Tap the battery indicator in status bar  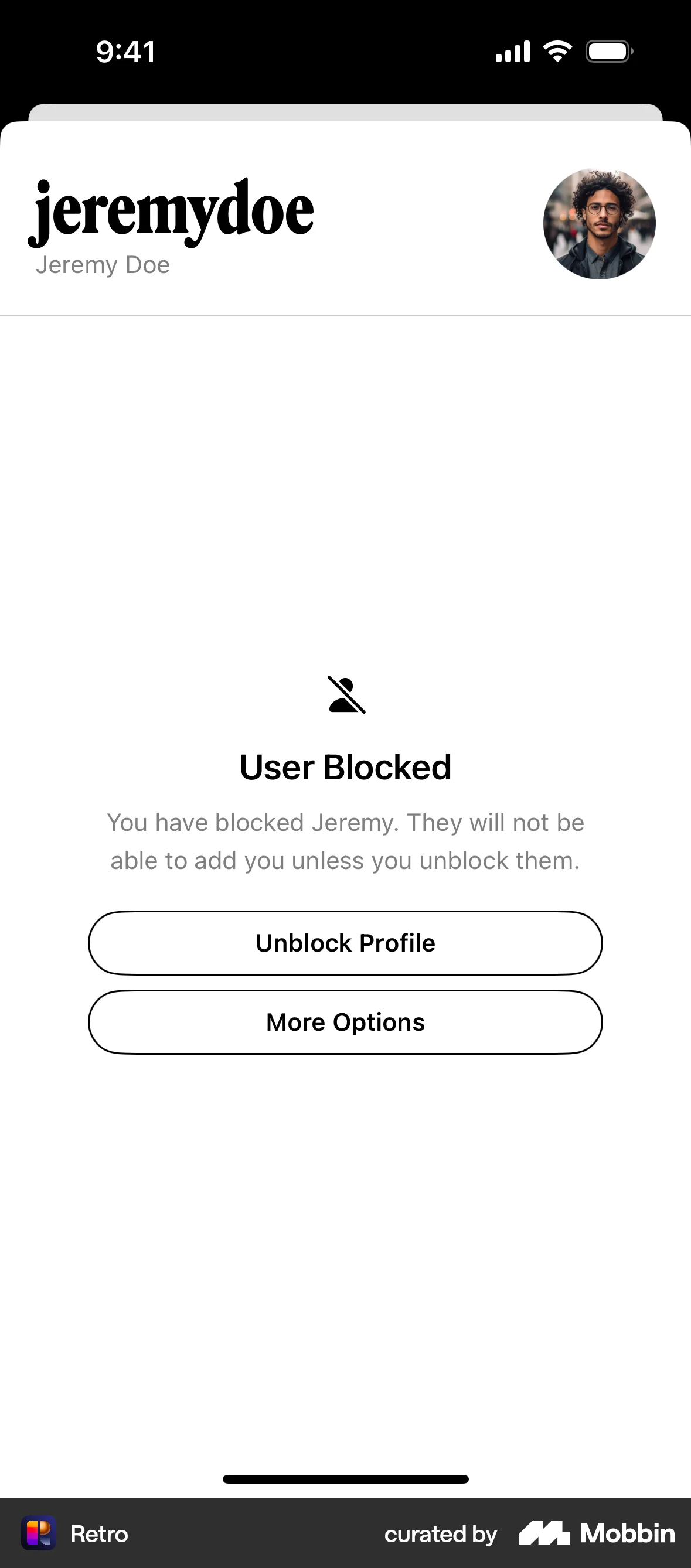point(608,52)
